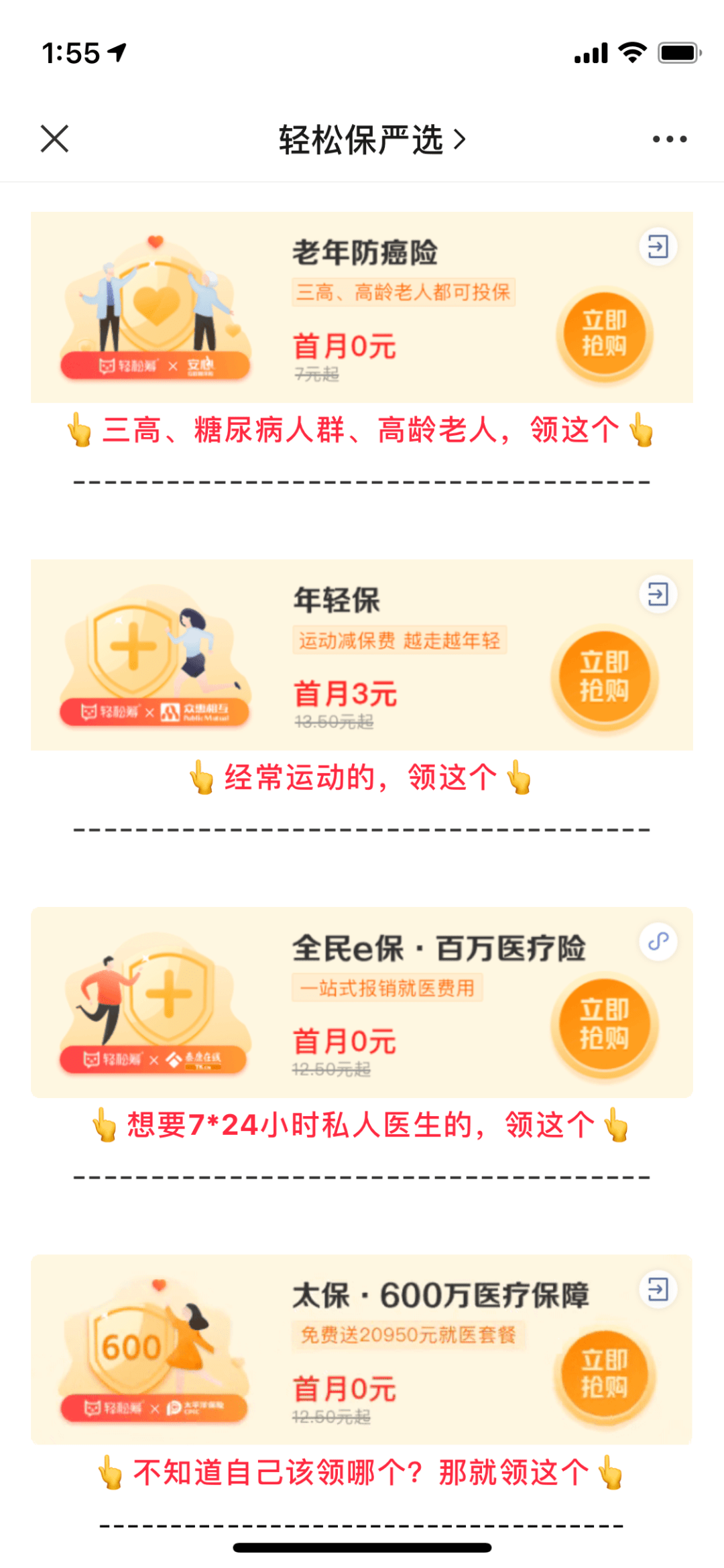The image size is (724, 1568).
Task: Expand the 轻松保严选 title chevron
Action: coord(461,139)
